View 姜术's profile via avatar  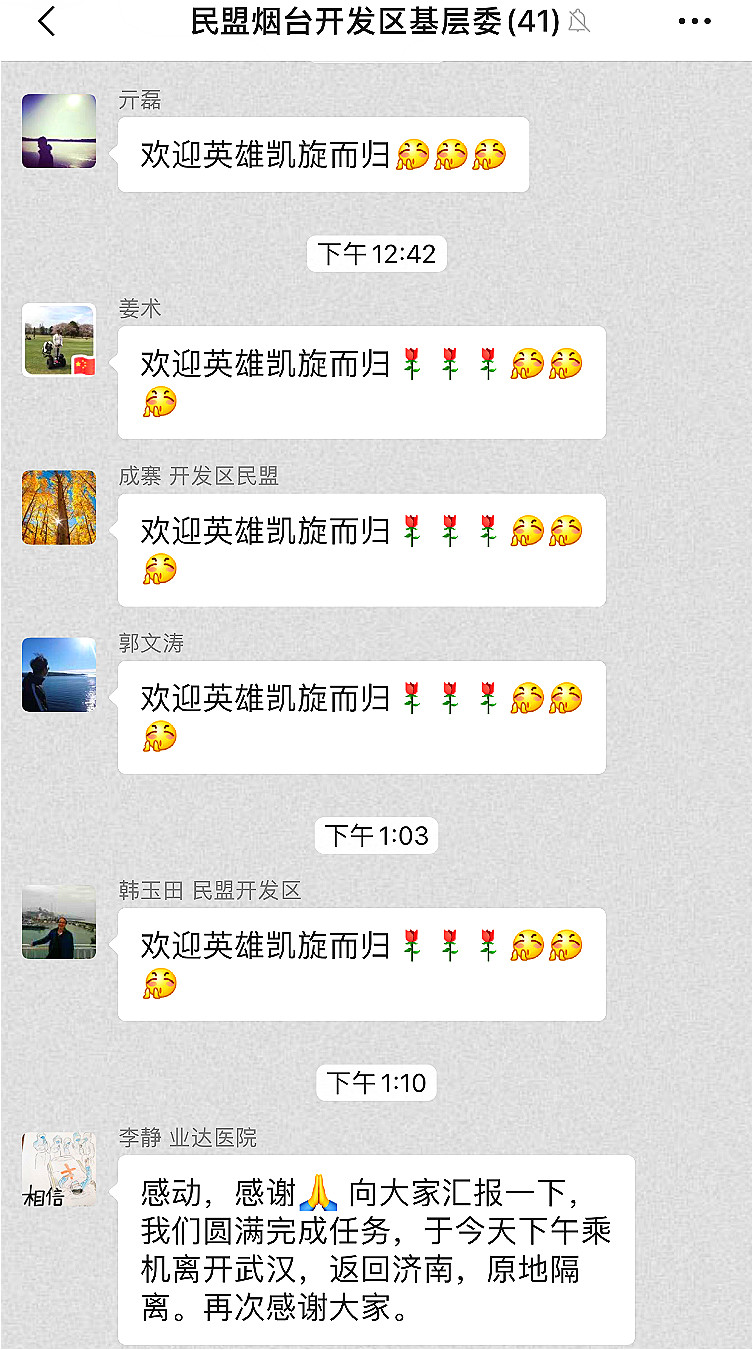click(x=59, y=340)
